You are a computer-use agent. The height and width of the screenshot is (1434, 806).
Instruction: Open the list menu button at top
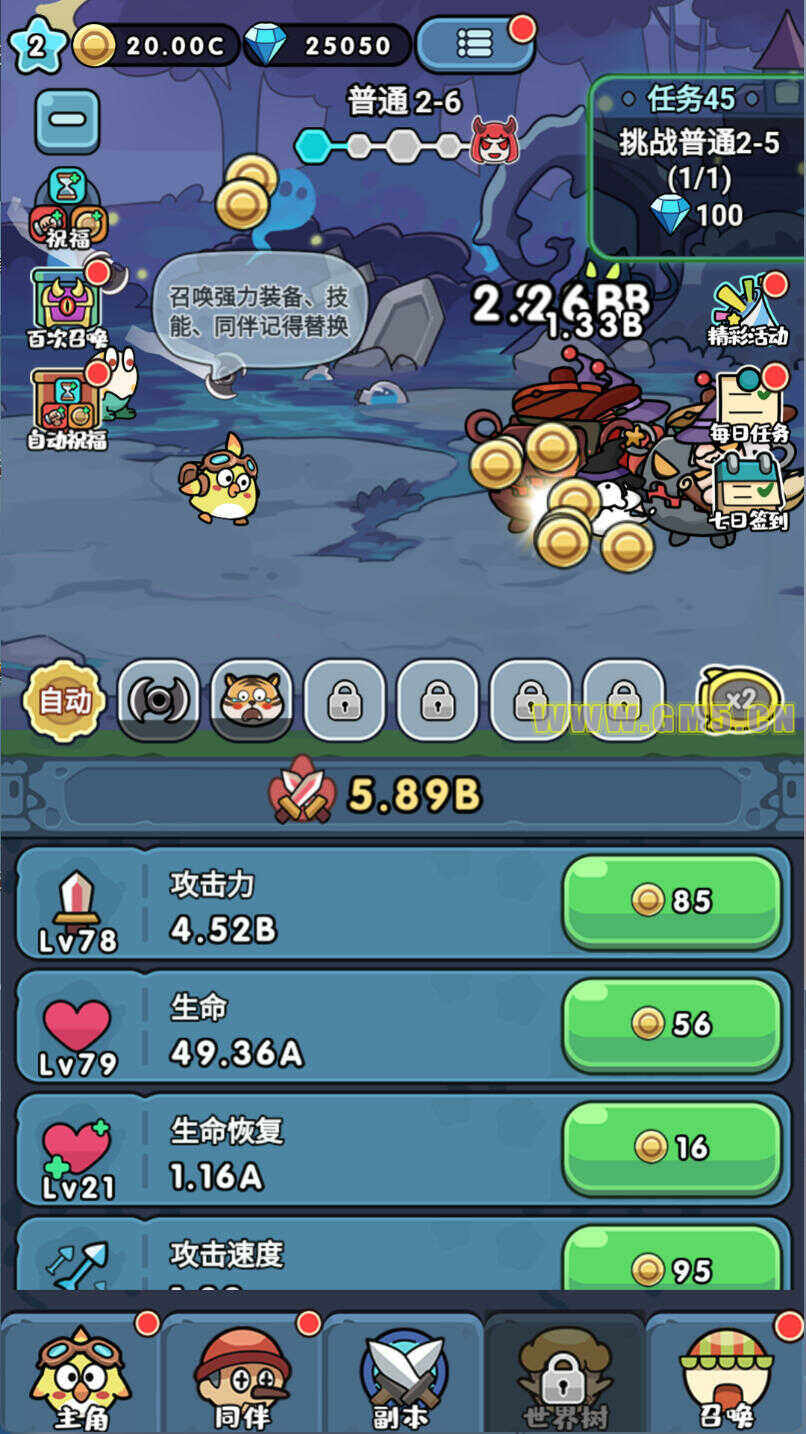475,43
